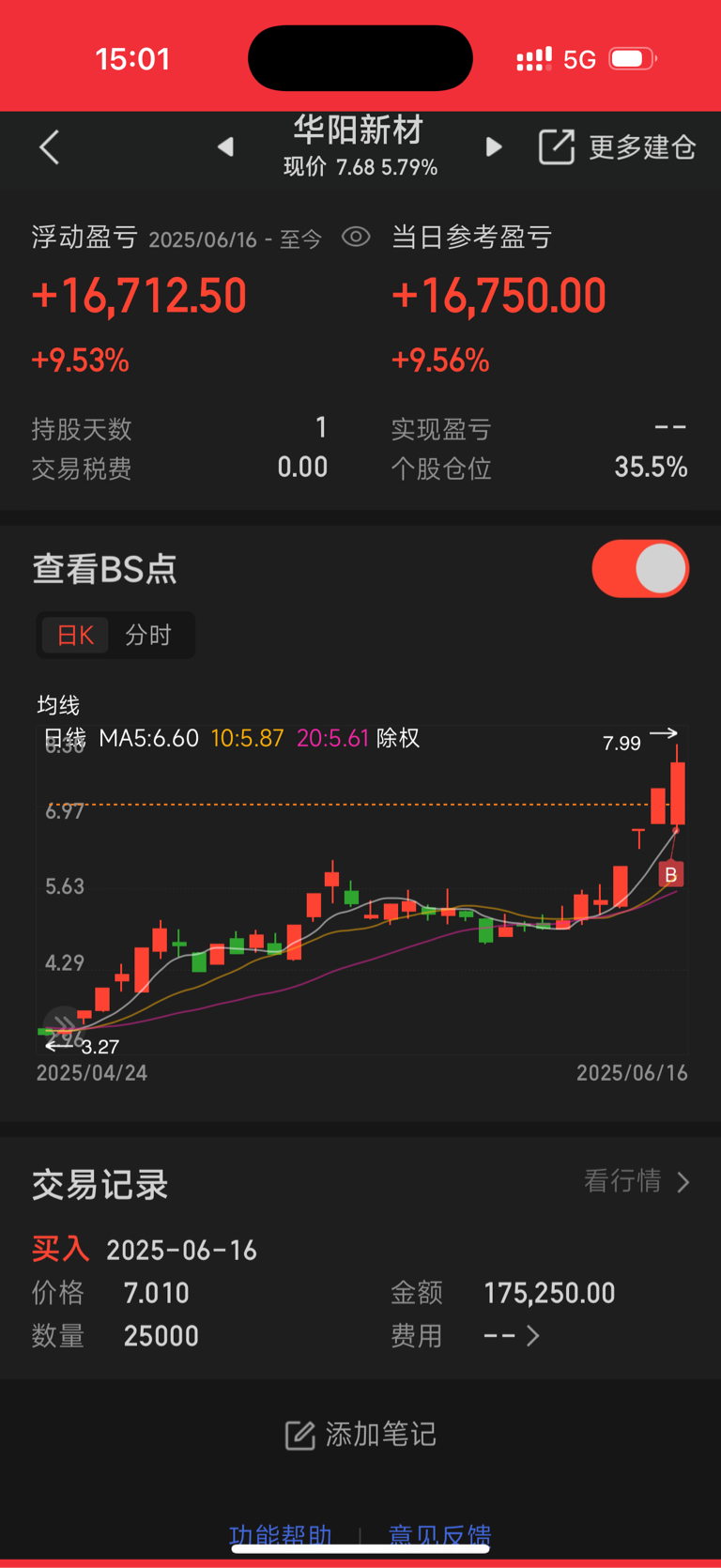Tap the B buy marker on the chart
Viewport: 721px width, 1568px height.
coord(670,874)
